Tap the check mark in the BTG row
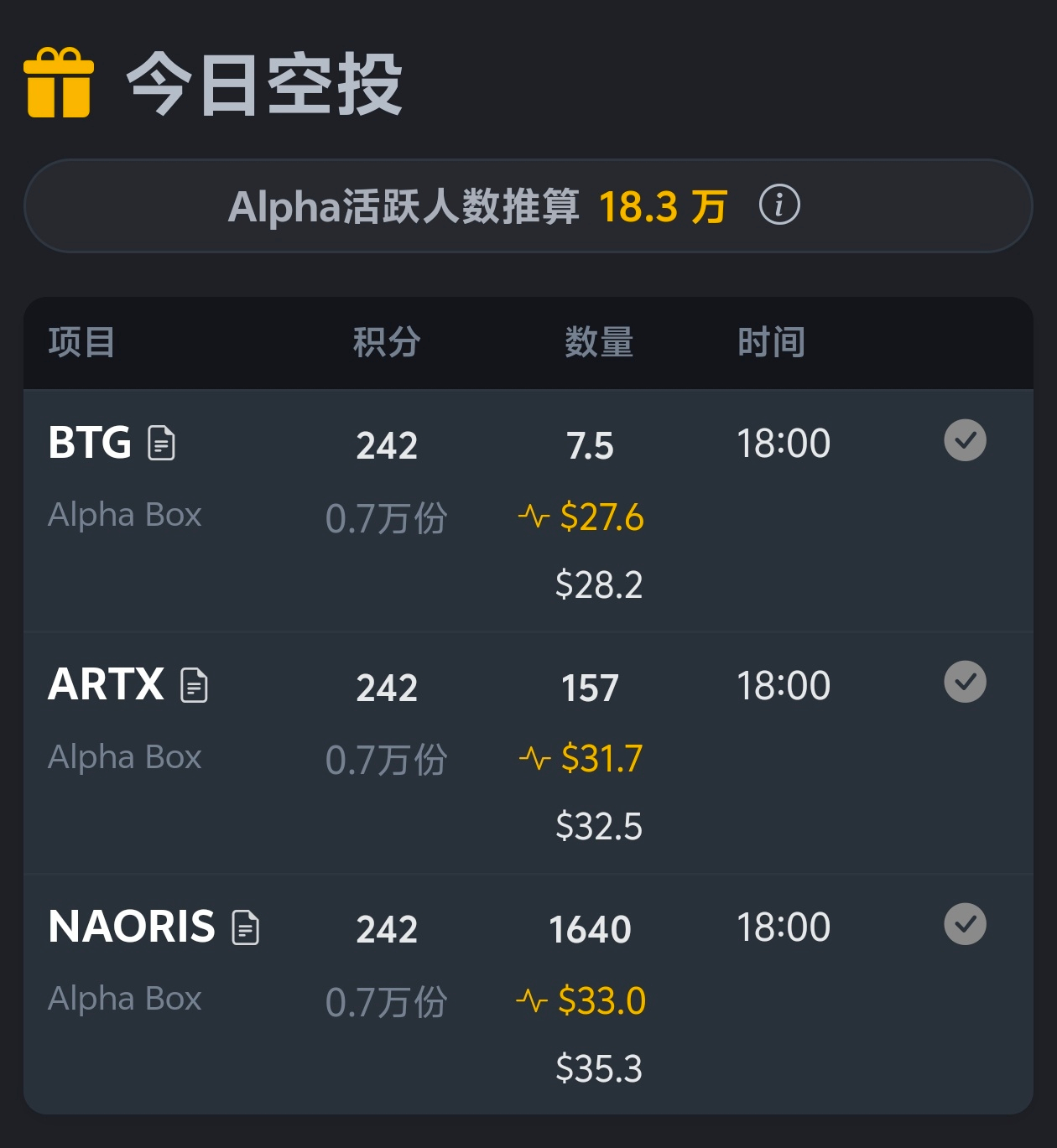1057x1148 pixels. (965, 440)
